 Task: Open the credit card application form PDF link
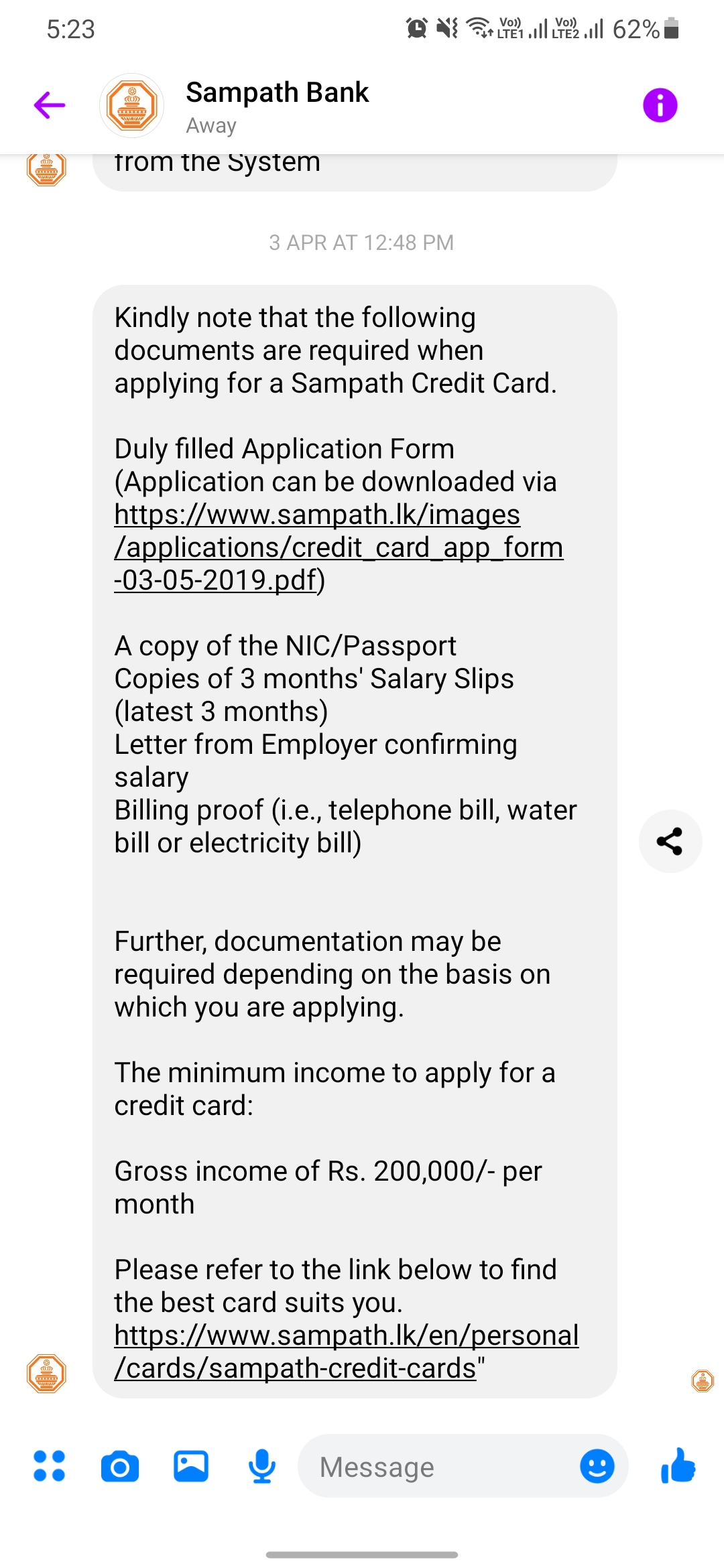point(339,547)
